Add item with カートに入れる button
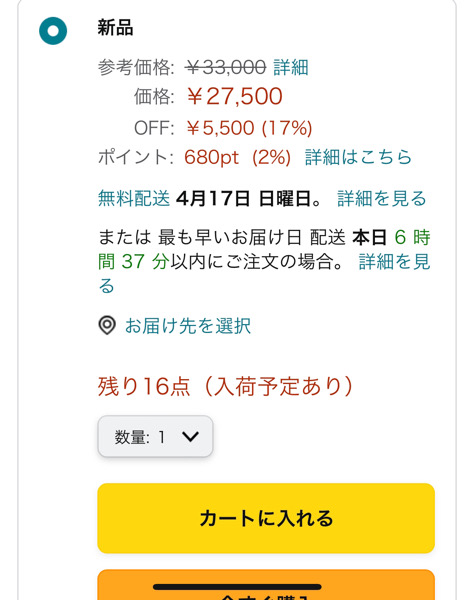Image resolution: width=474 pixels, height=600 pixels. point(266,518)
